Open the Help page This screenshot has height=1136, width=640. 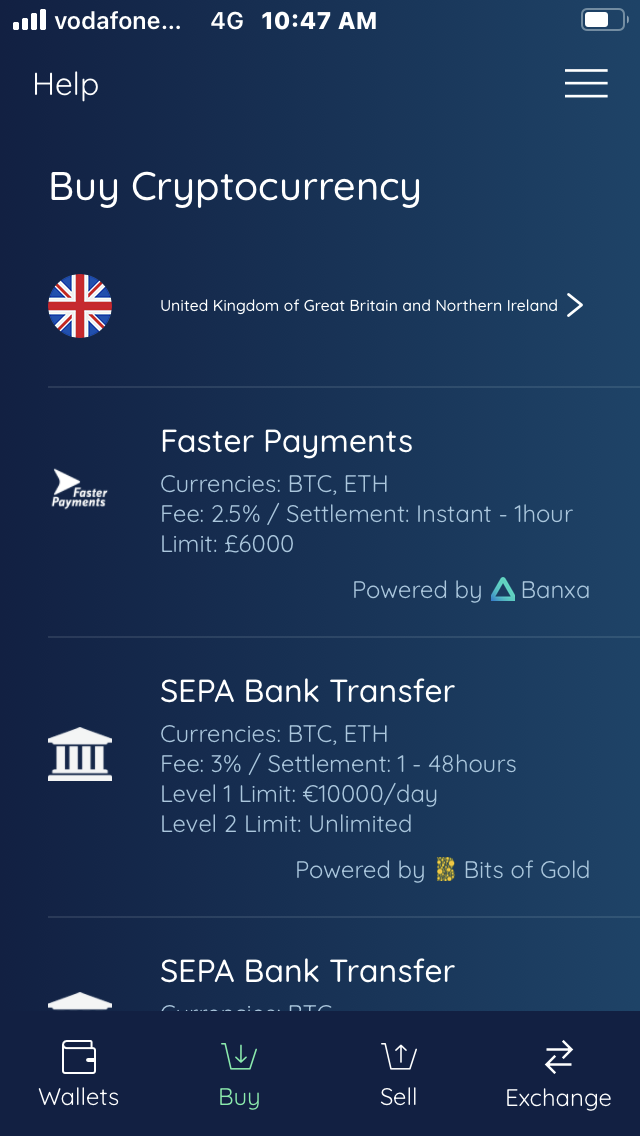tap(66, 85)
